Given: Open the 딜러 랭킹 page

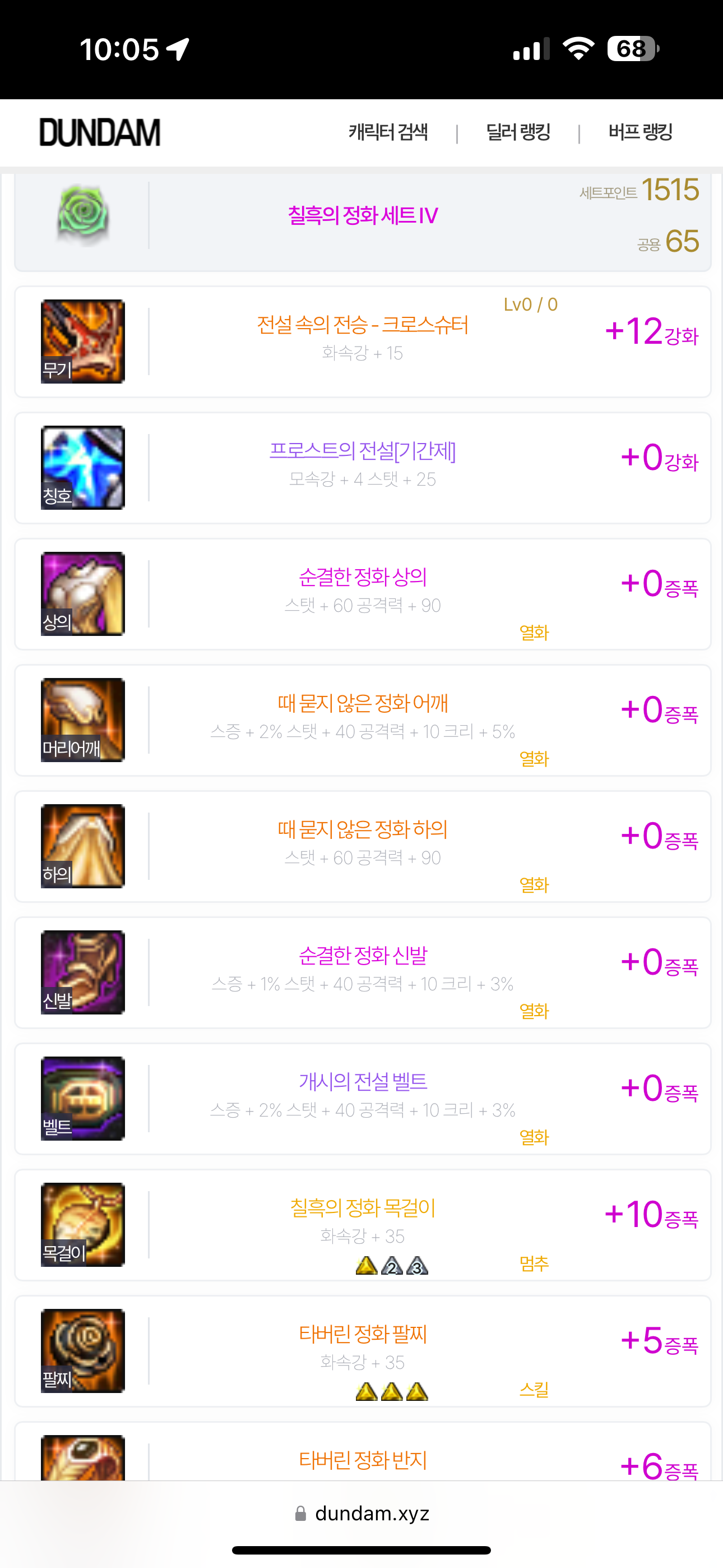Looking at the screenshot, I should point(518,132).
